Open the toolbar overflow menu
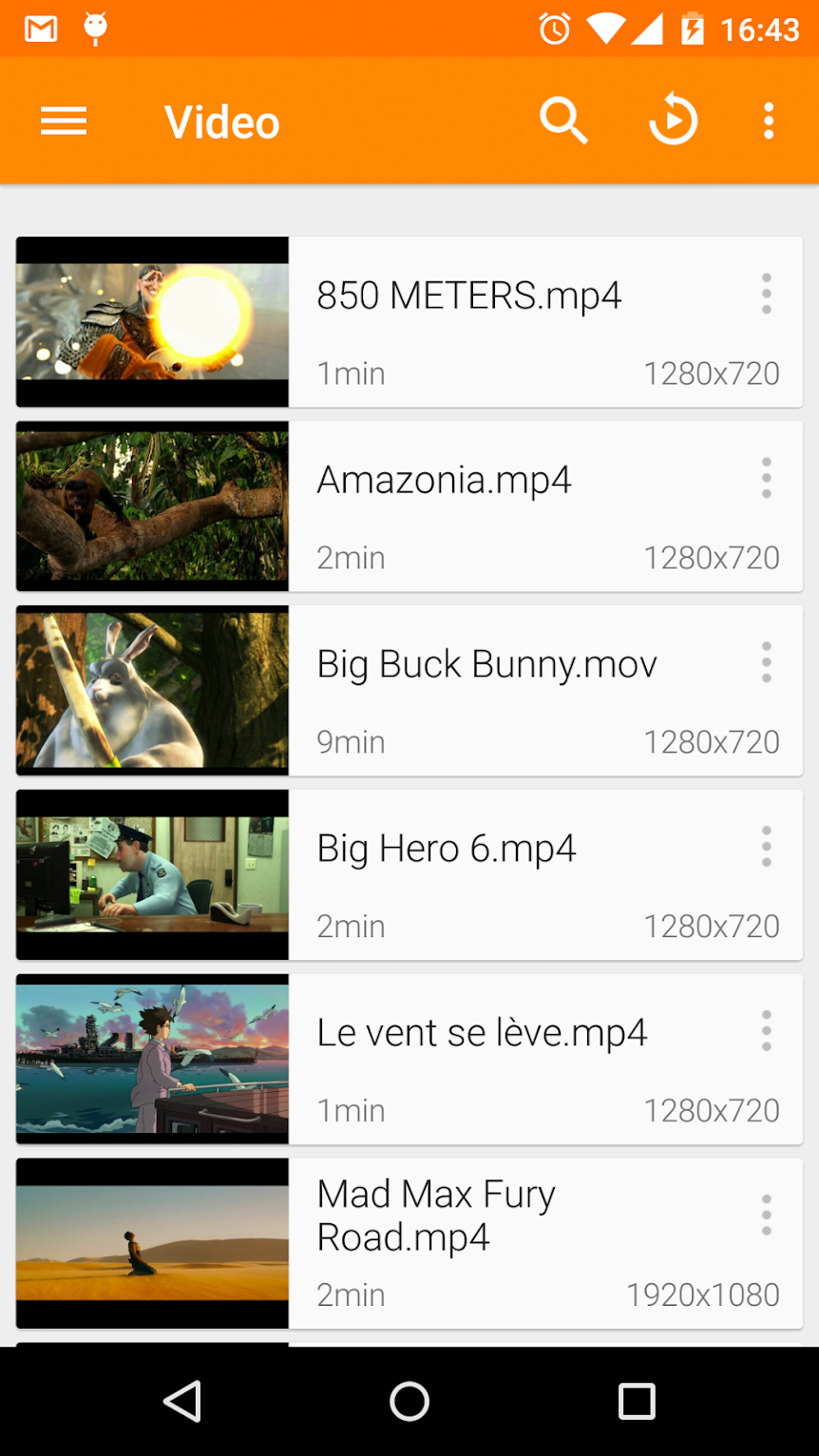 pos(769,122)
